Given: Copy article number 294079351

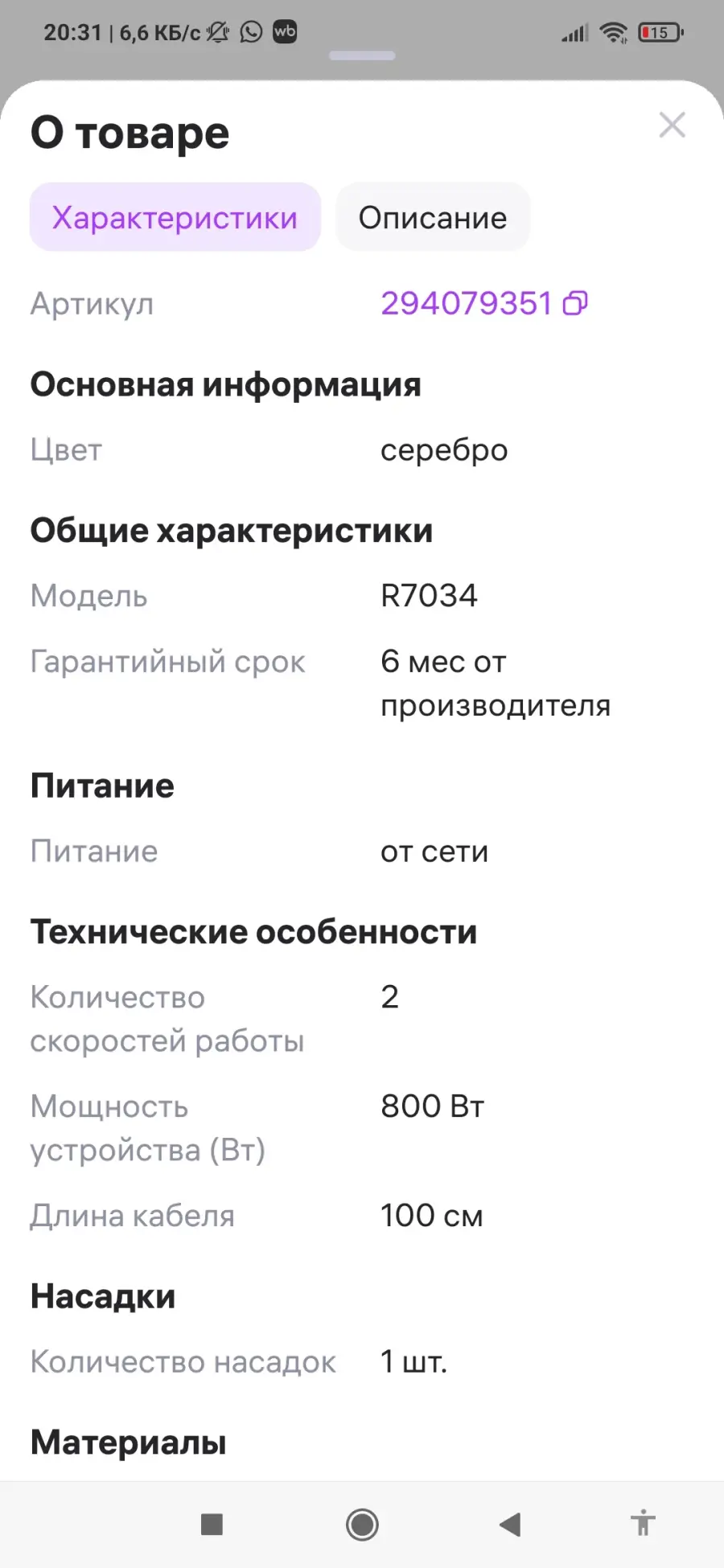Looking at the screenshot, I should 575,303.
